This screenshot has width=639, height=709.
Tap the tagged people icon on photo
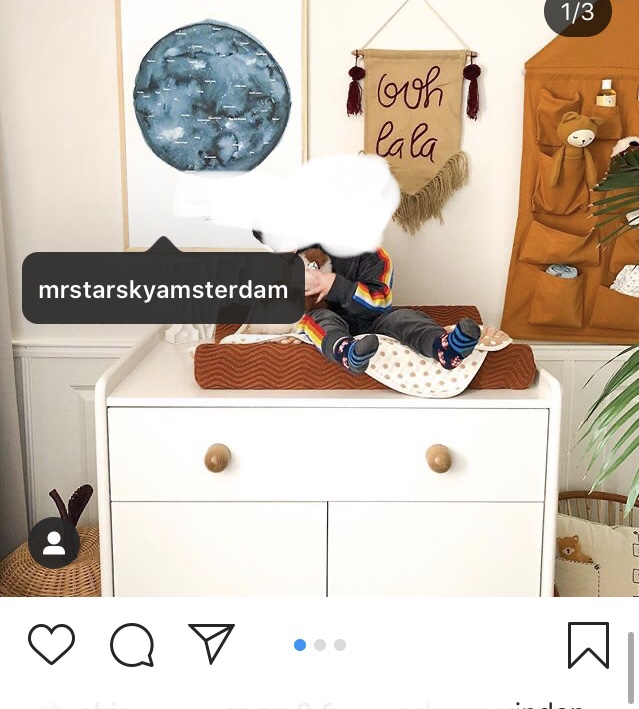point(54,543)
